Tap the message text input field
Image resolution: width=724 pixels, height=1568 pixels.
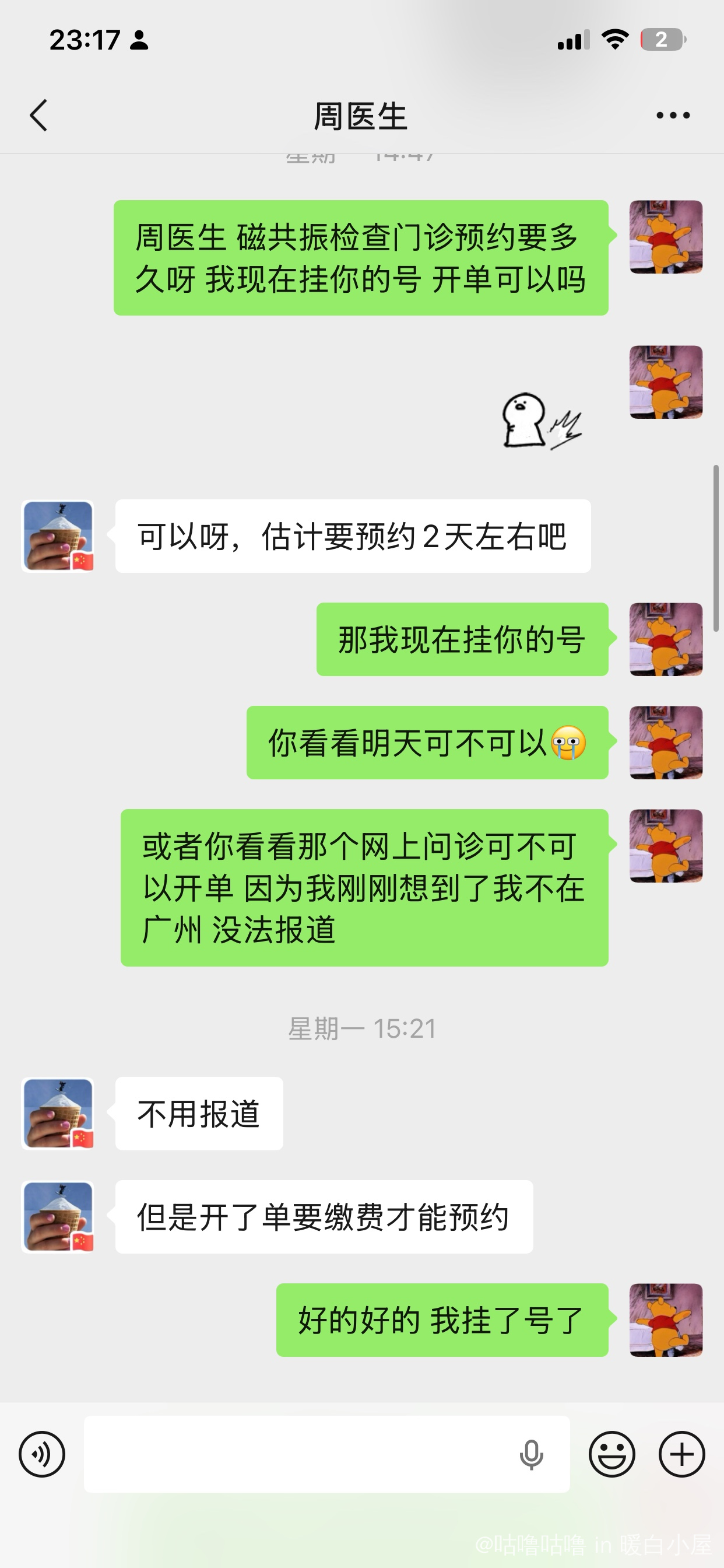click(298, 1454)
